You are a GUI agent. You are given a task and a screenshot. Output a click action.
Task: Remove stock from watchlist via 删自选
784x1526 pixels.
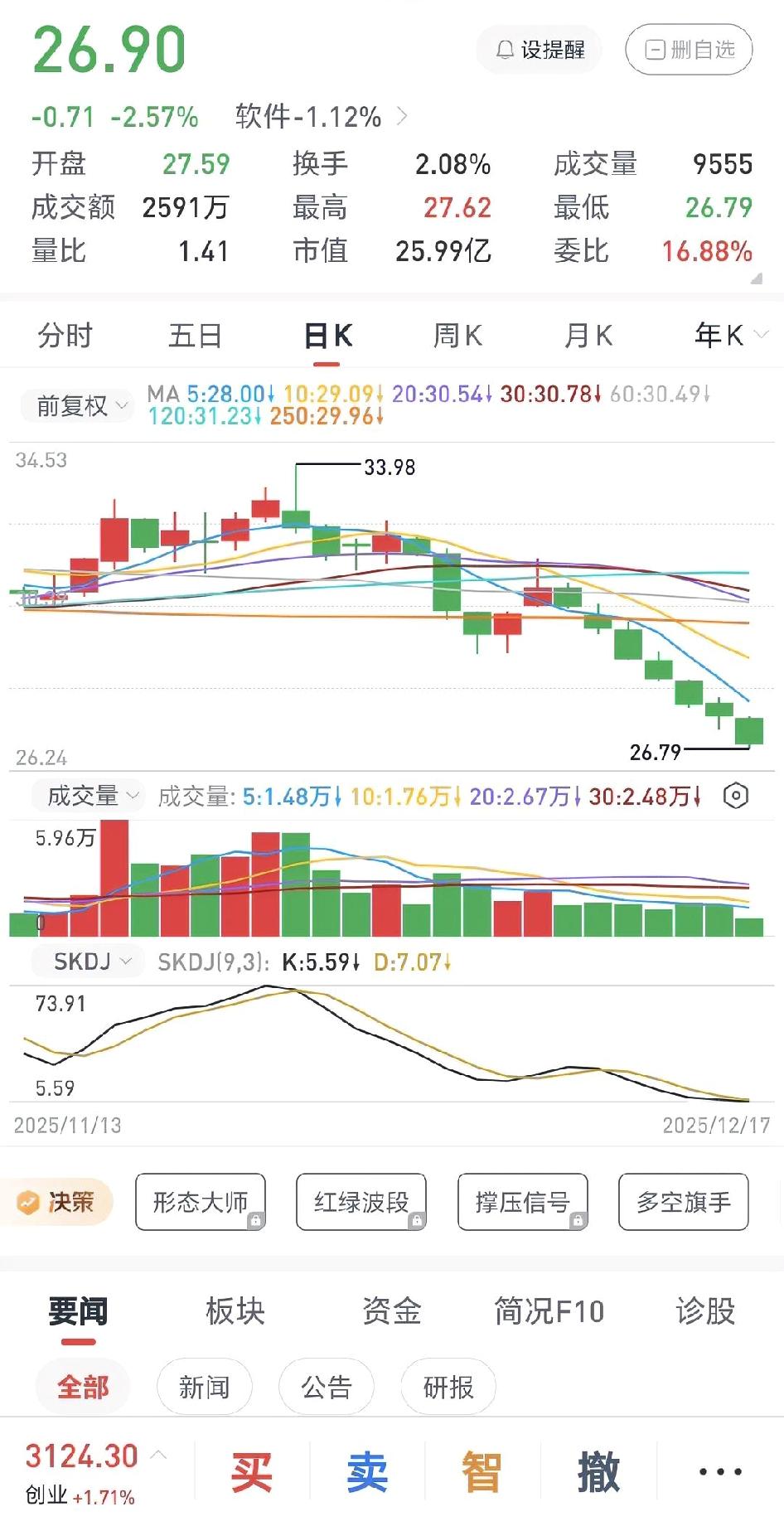(x=689, y=50)
